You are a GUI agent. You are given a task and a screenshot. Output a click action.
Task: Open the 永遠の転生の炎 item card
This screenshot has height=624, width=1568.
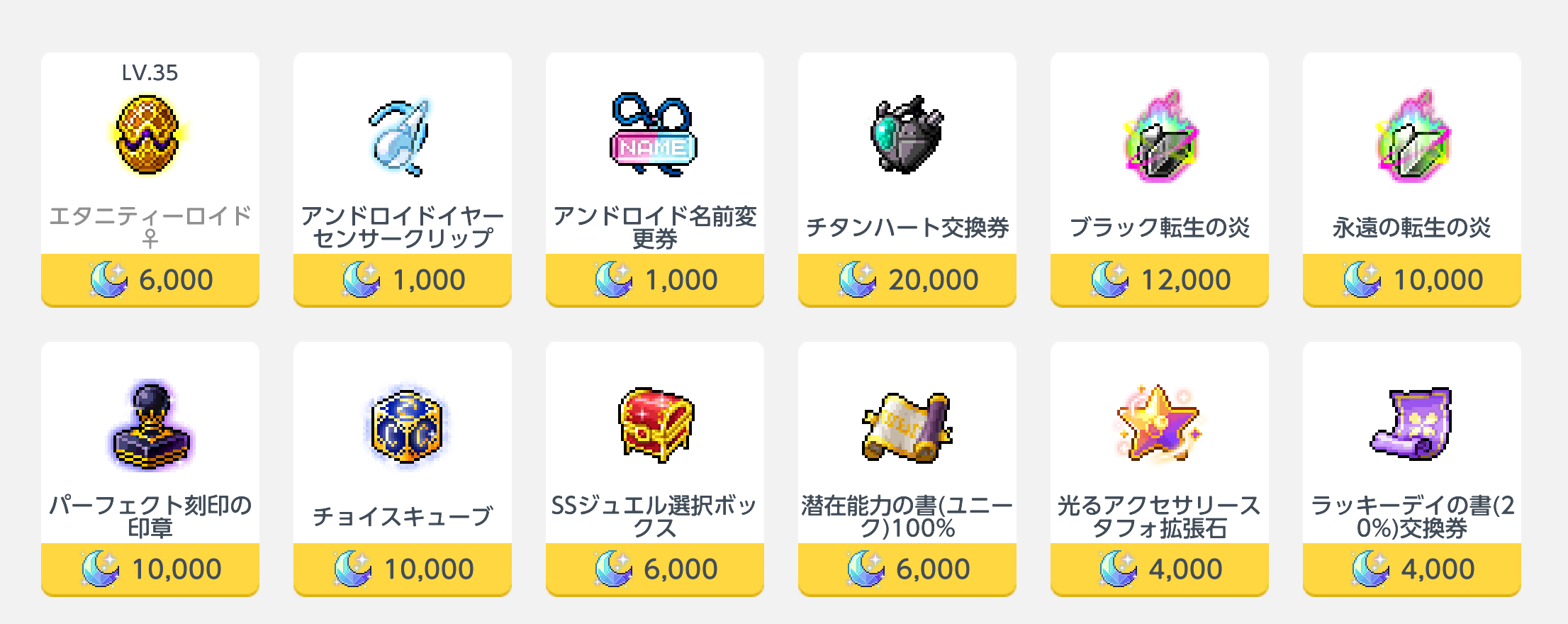coord(1411,179)
